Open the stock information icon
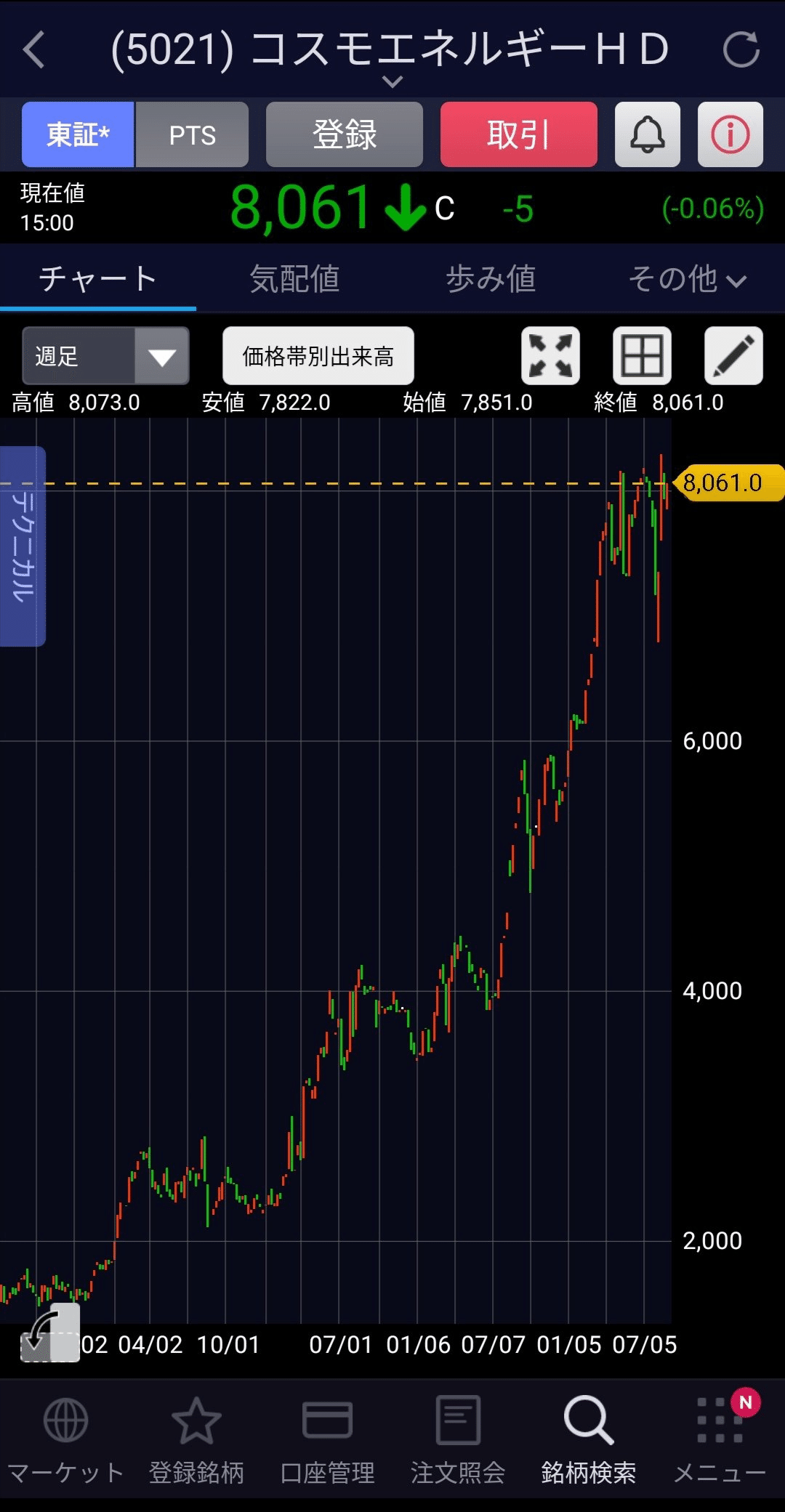 (730, 134)
